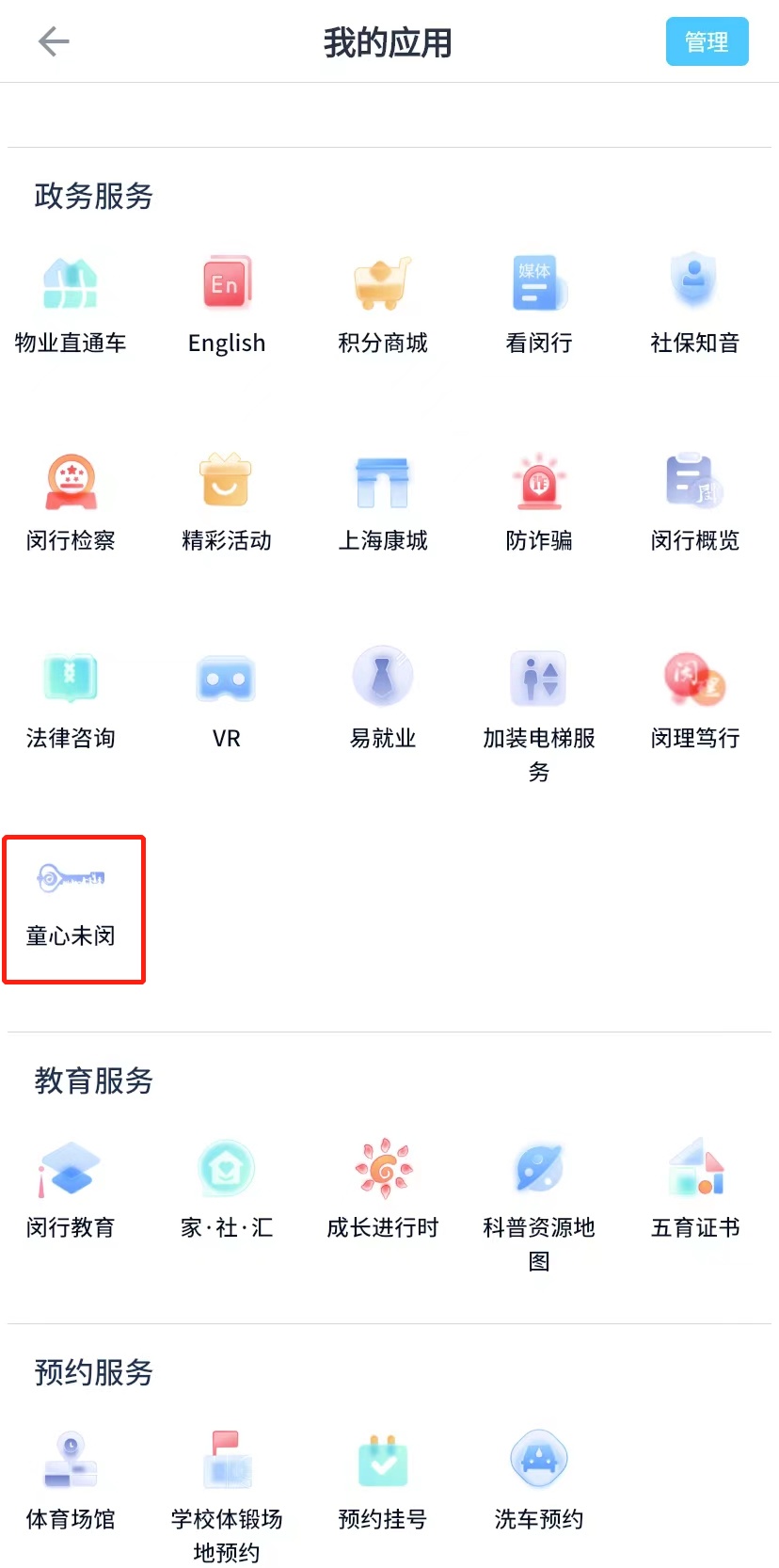
Task: Open 精彩活动 events
Action: [227, 501]
